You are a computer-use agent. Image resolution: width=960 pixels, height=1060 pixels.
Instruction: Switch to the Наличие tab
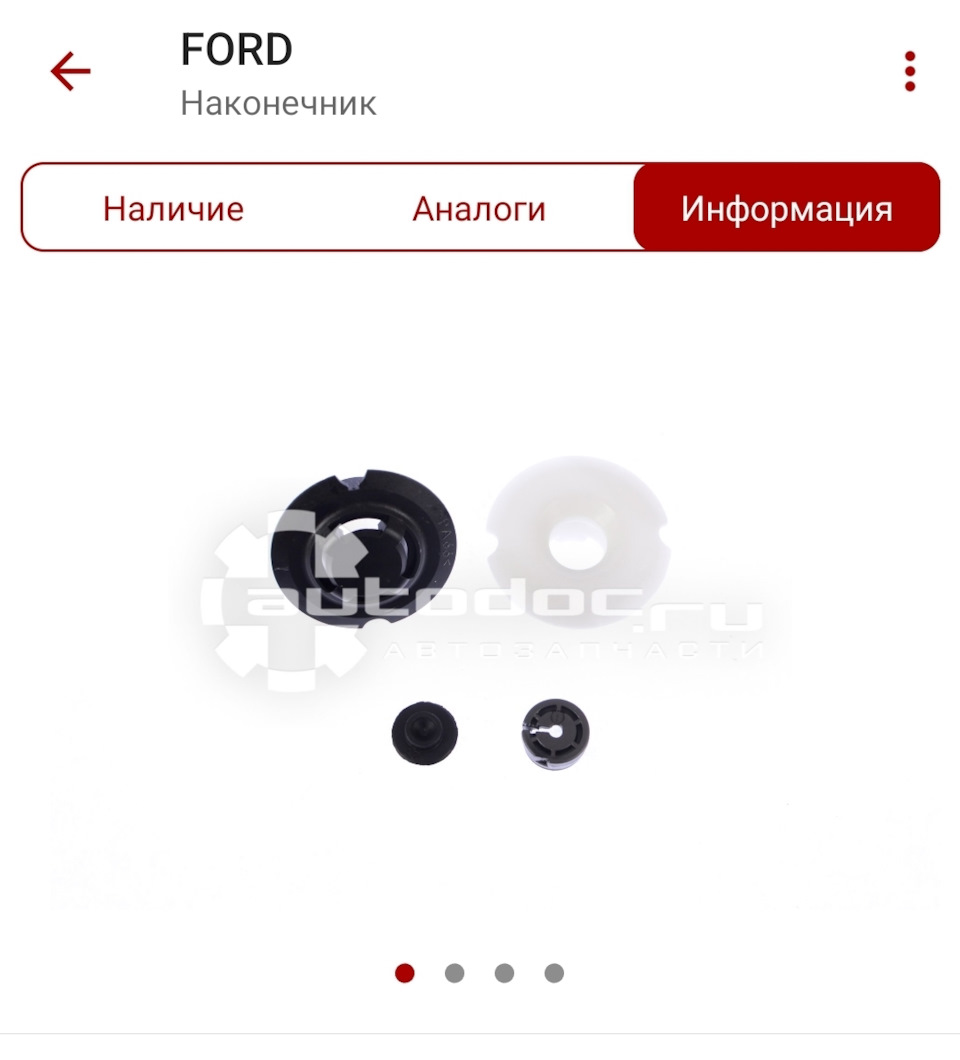tap(173, 209)
